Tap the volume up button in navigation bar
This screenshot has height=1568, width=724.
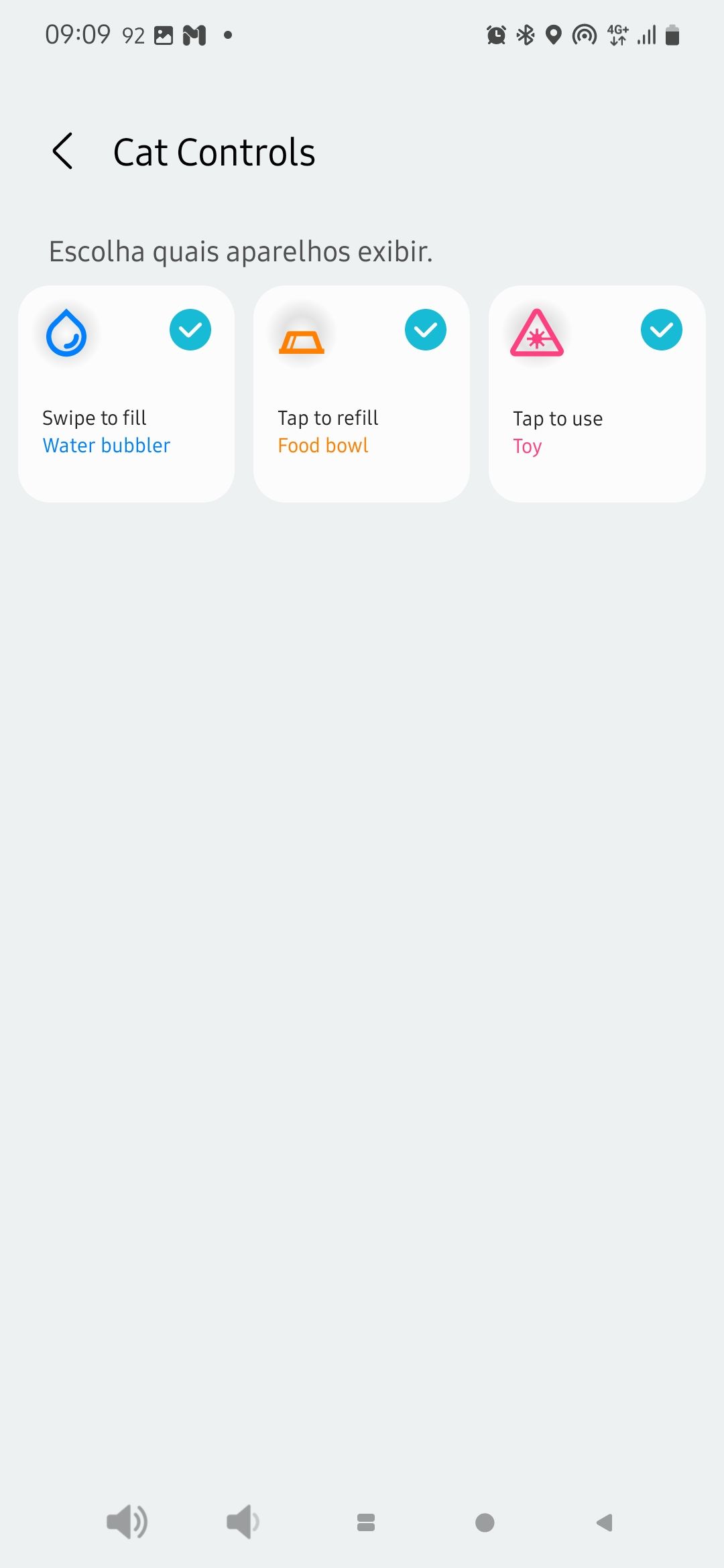tap(127, 1522)
